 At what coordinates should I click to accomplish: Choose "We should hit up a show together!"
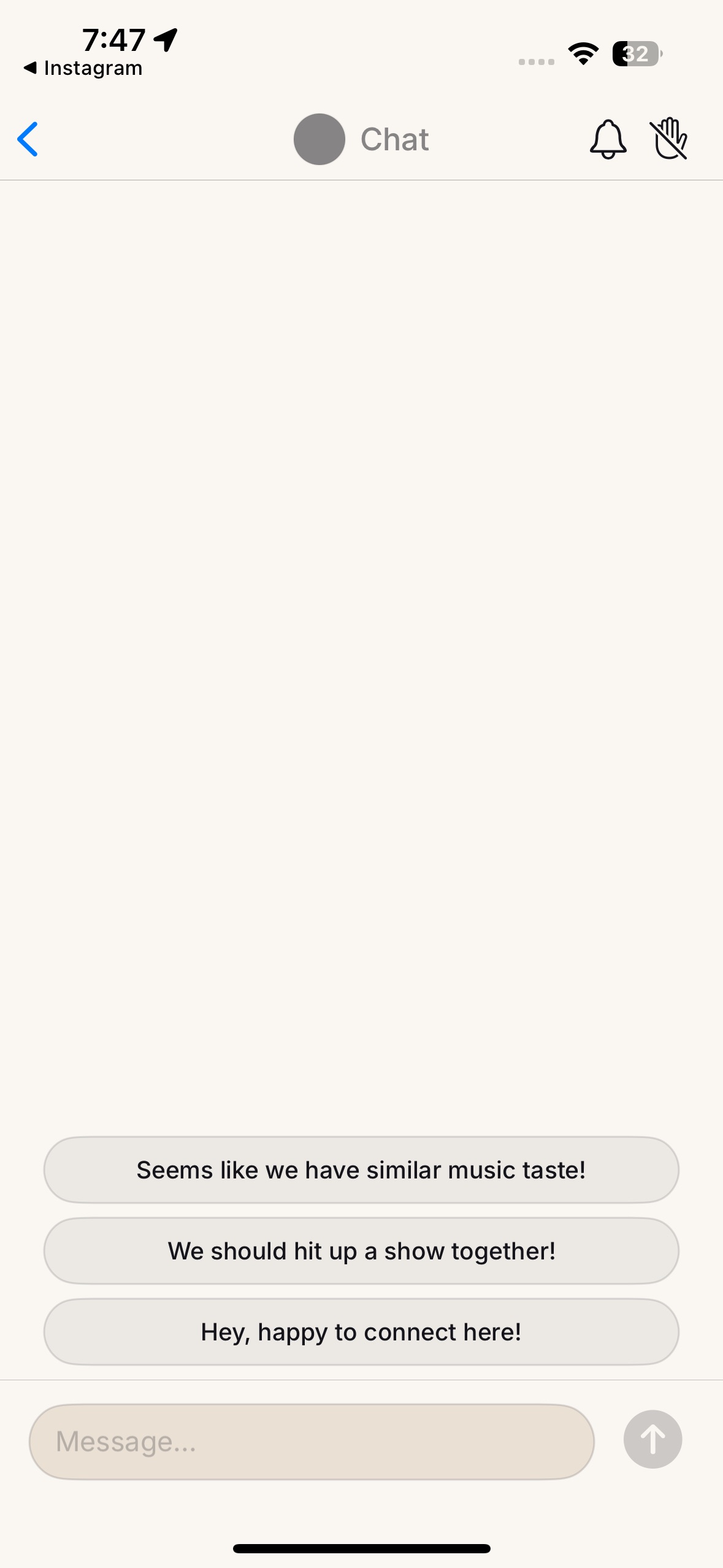[361, 1251]
